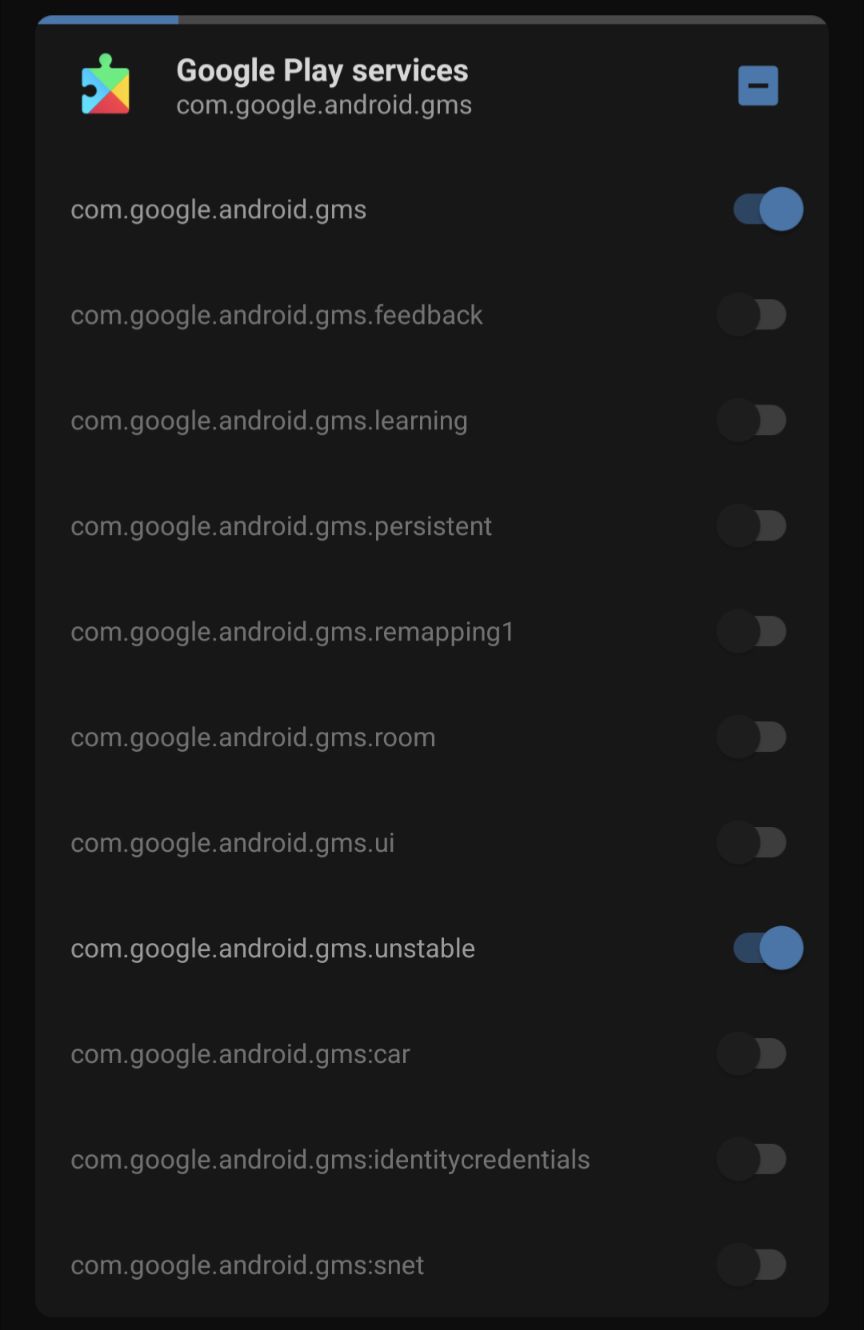Image resolution: width=864 pixels, height=1330 pixels.
Task: Toggle on gms:identitycredentials
Action: pyautogui.click(x=752, y=1160)
